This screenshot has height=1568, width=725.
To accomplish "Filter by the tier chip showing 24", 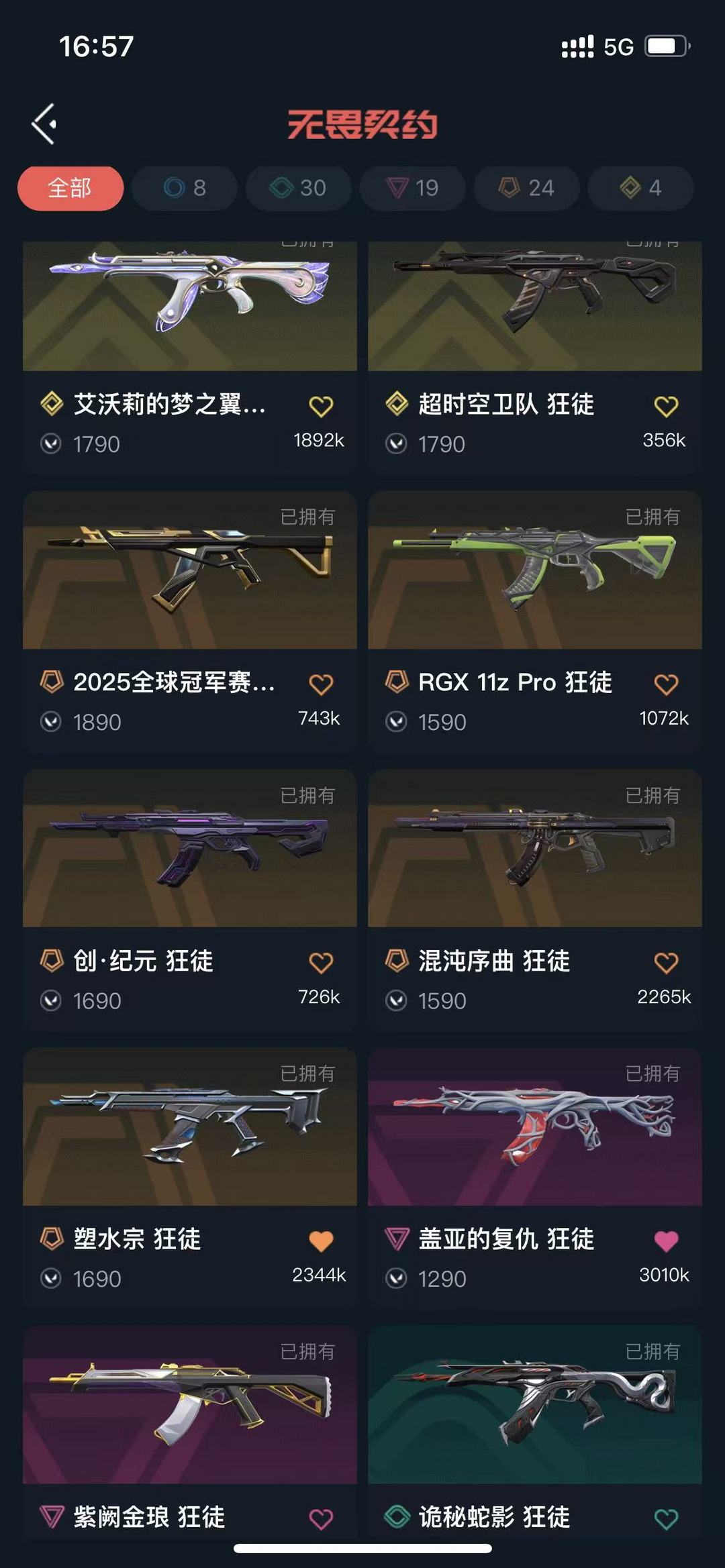I will pyautogui.click(x=527, y=188).
